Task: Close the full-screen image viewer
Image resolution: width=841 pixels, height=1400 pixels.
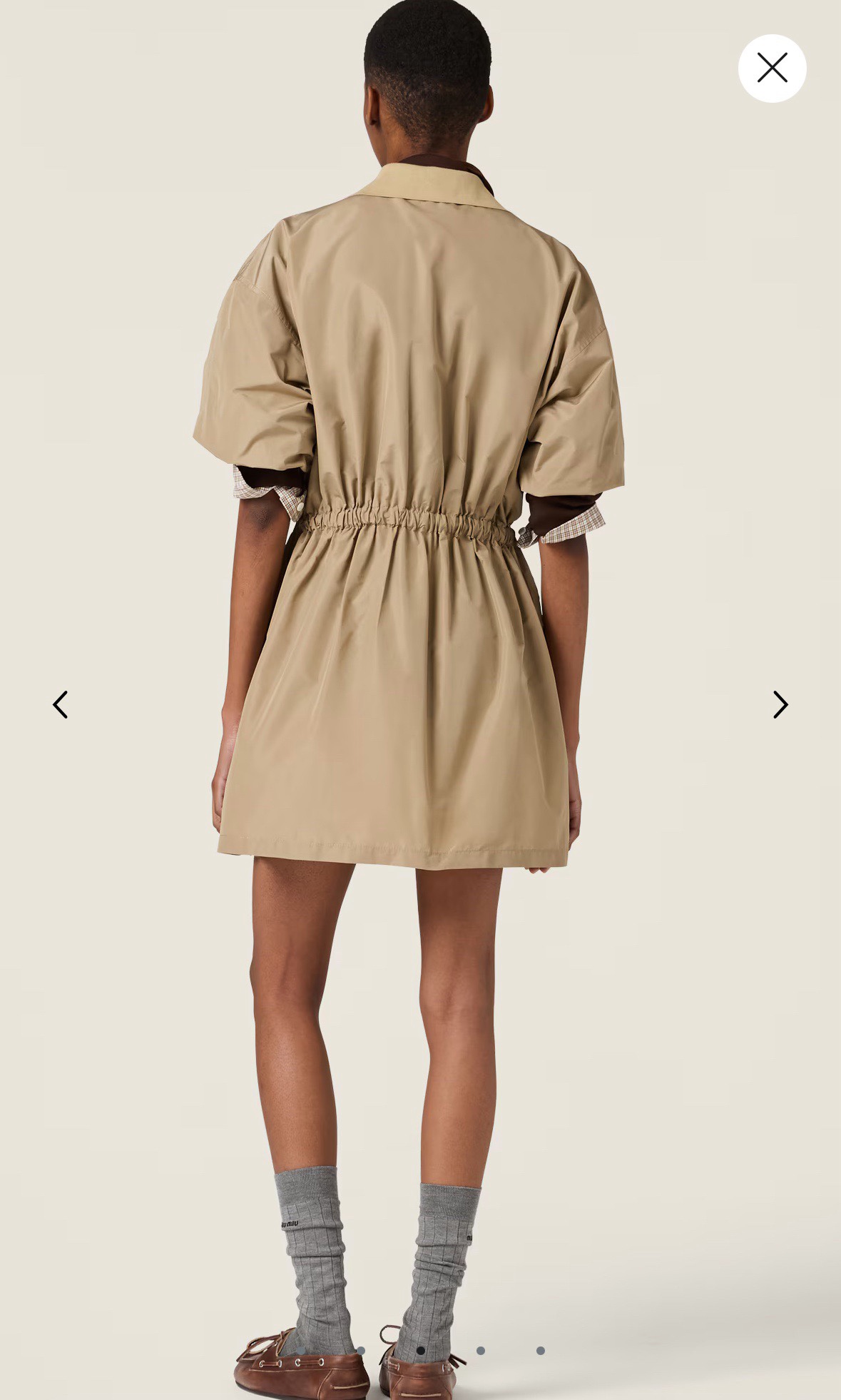Action: coord(772,69)
